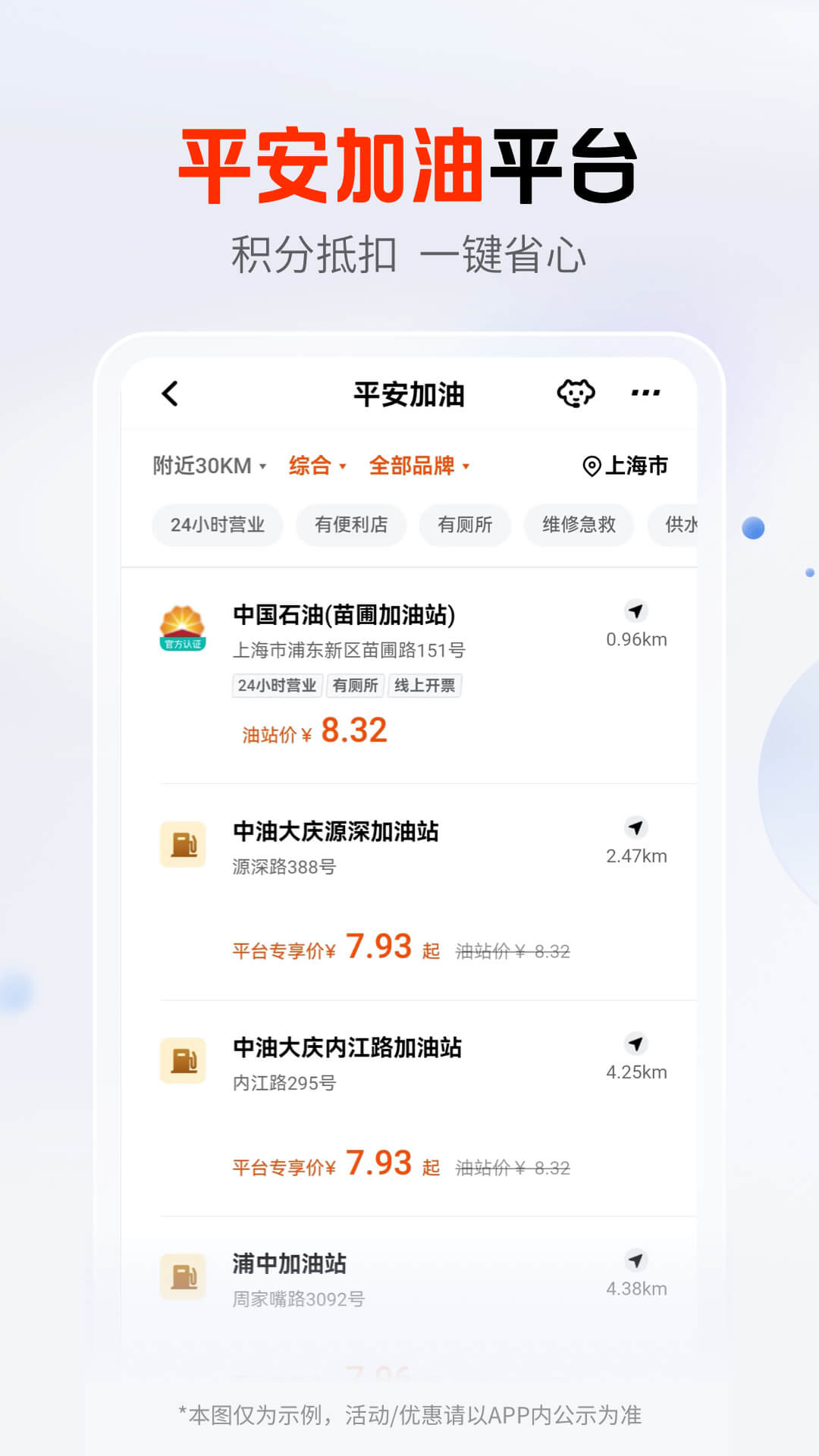
Task: Open the customer service mascot icon
Action: tap(578, 394)
